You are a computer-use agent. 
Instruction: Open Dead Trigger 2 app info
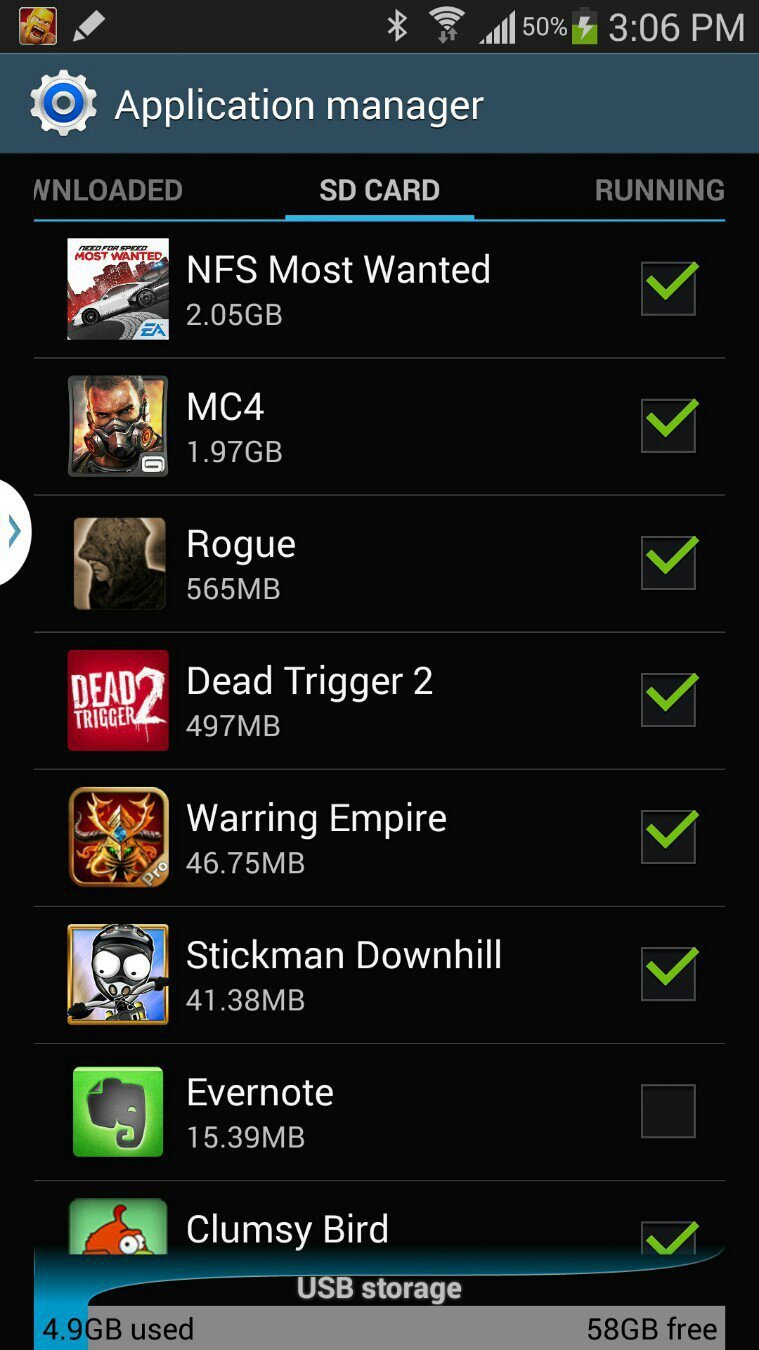pyautogui.click(x=310, y=700)
